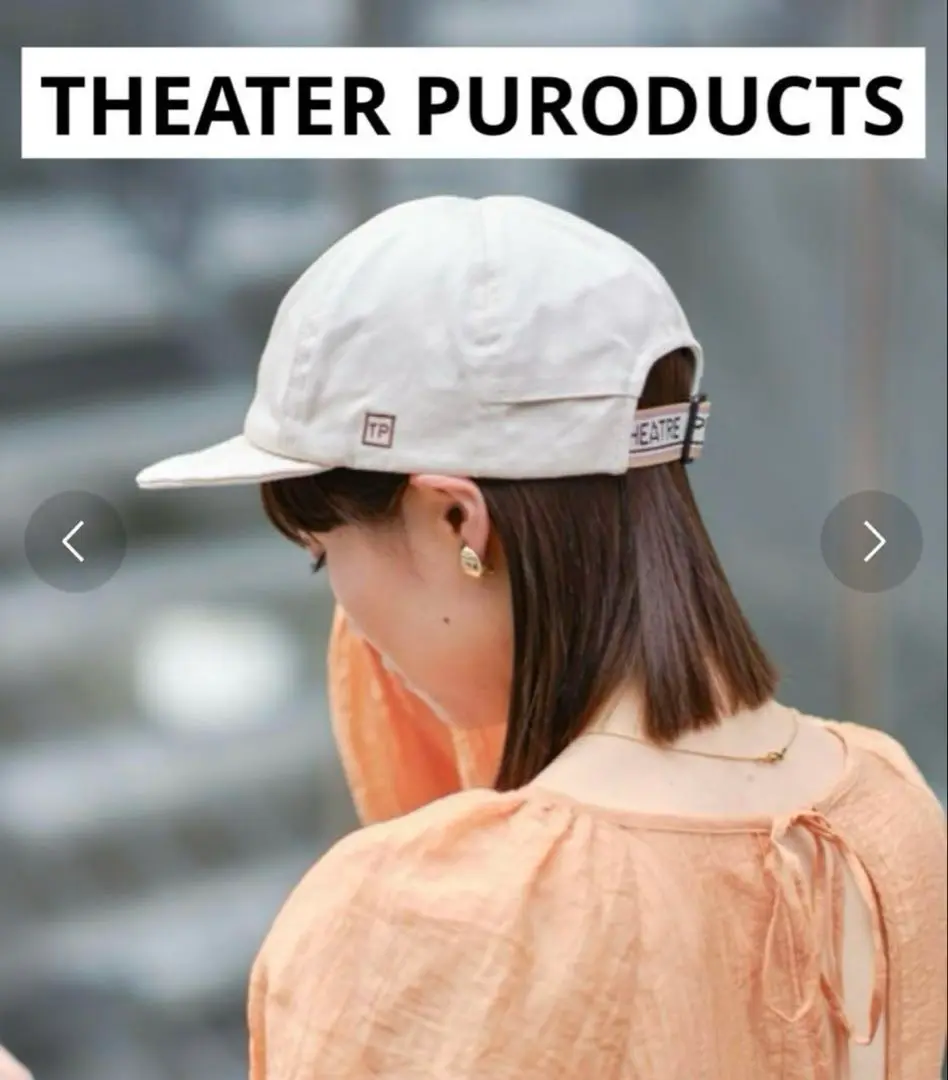Go to the previous product image
Image resolution: width=948 pixels, height=1080 pixels.
pos(75,541)
